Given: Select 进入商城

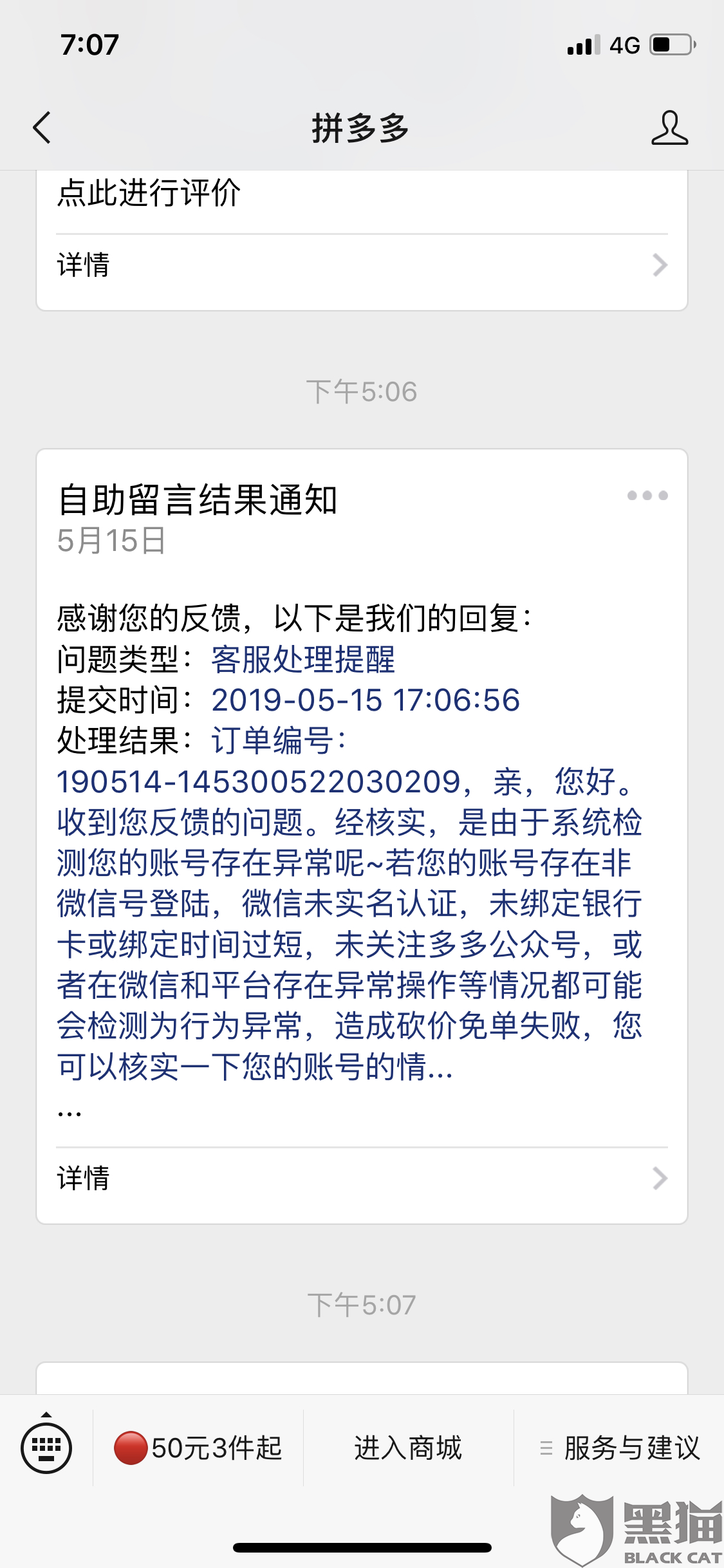Looking at the screenshot, I should coord(409,1448).
